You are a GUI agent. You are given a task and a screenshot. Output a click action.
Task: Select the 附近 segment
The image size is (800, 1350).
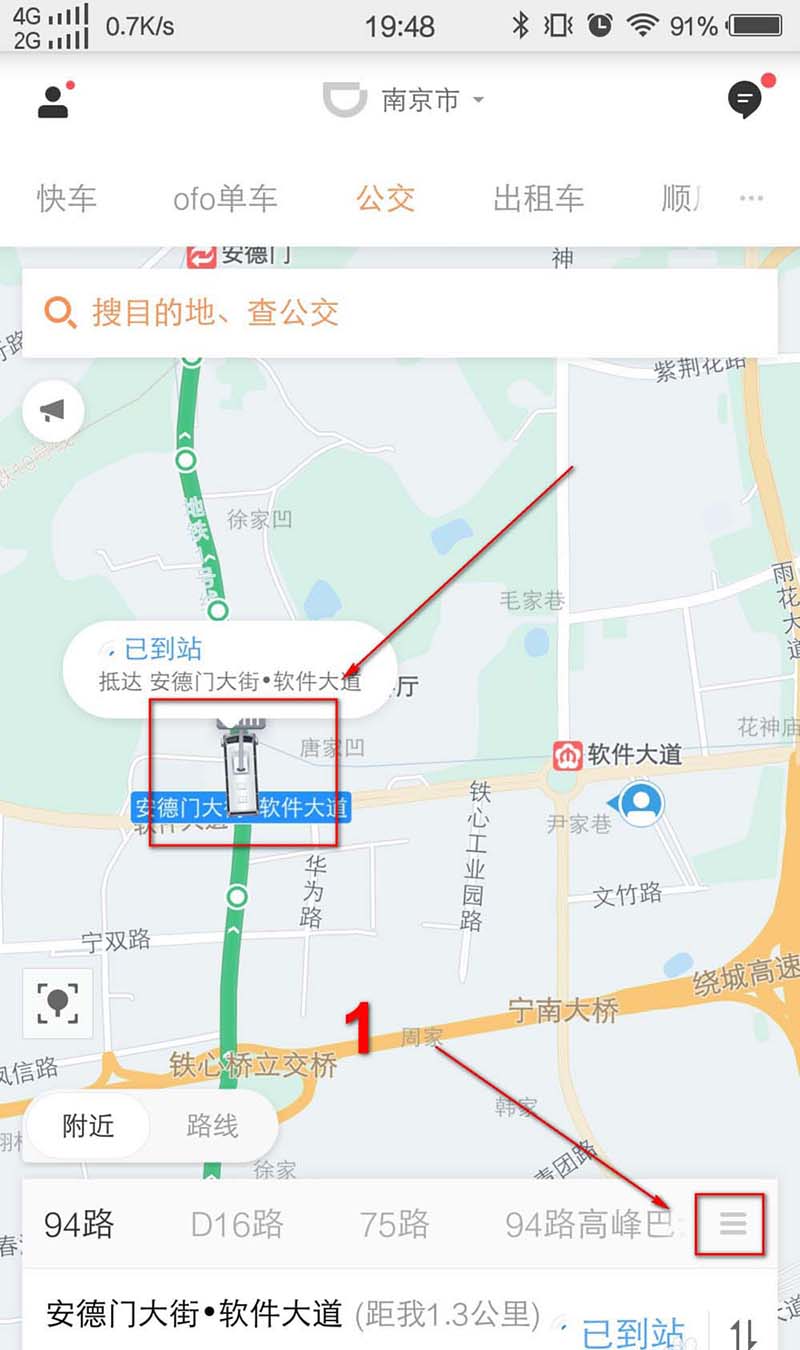point(88,1126)
